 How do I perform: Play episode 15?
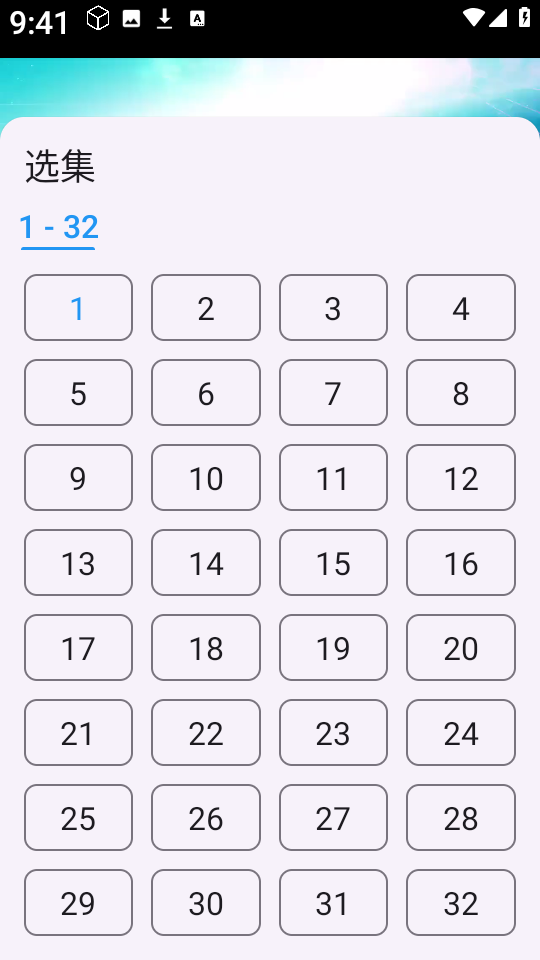[334, 563]
